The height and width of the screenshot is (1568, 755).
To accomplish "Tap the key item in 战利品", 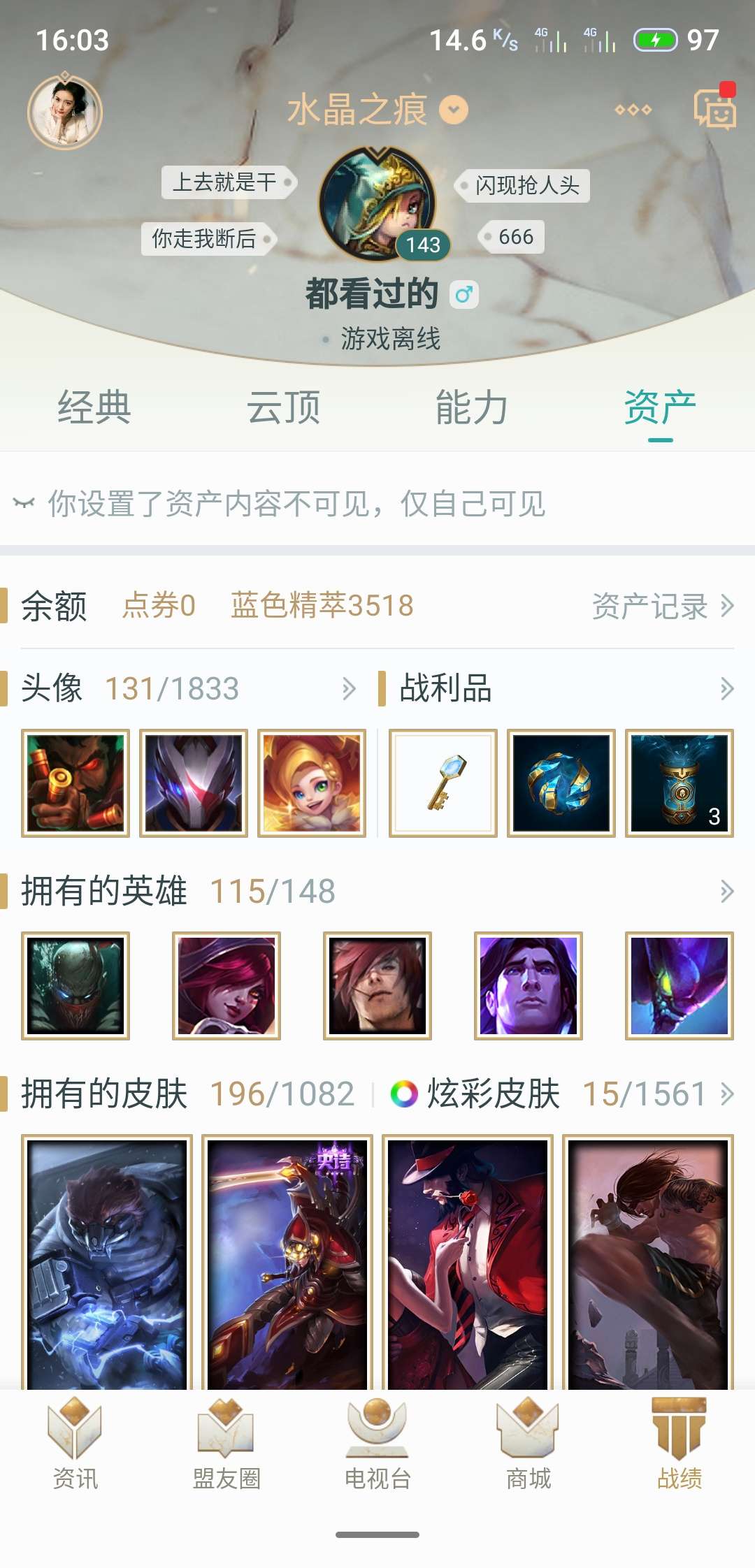I will (x=443, y=783).
